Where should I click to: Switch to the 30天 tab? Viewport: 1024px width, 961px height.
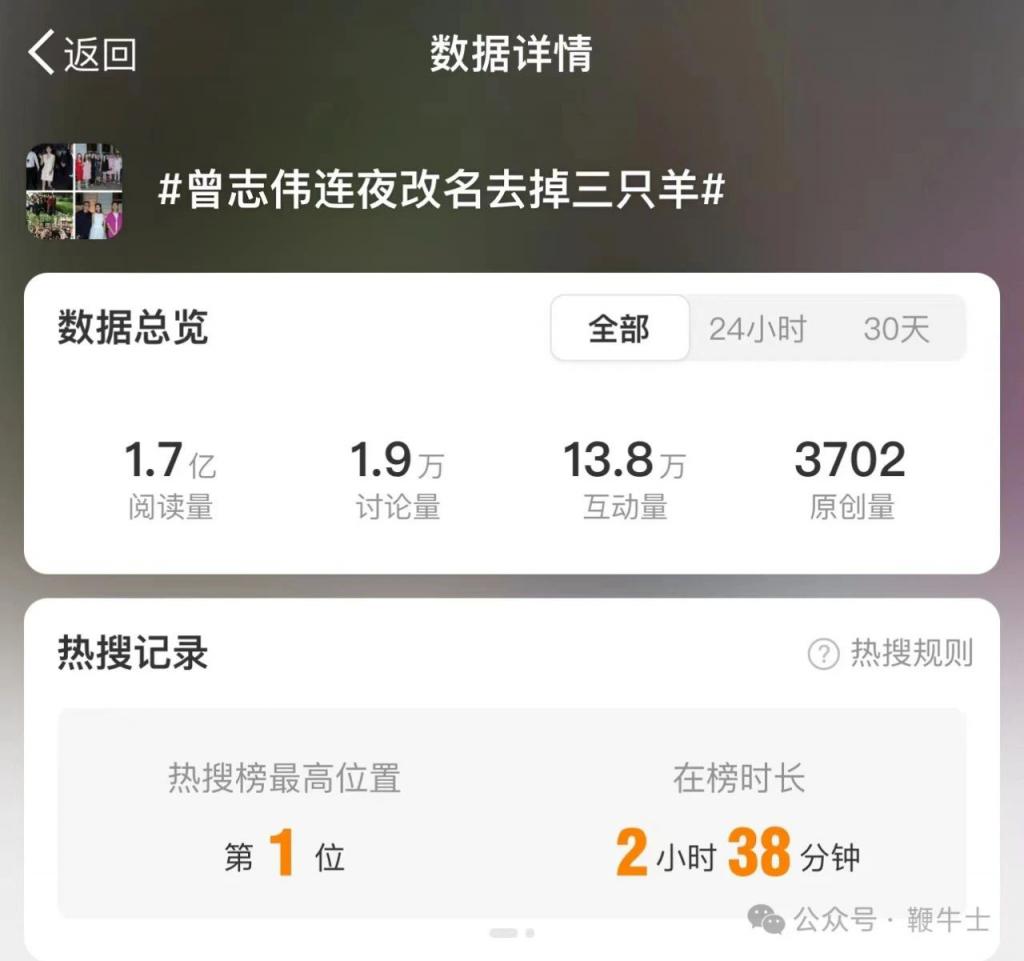[x=896, y=328]
